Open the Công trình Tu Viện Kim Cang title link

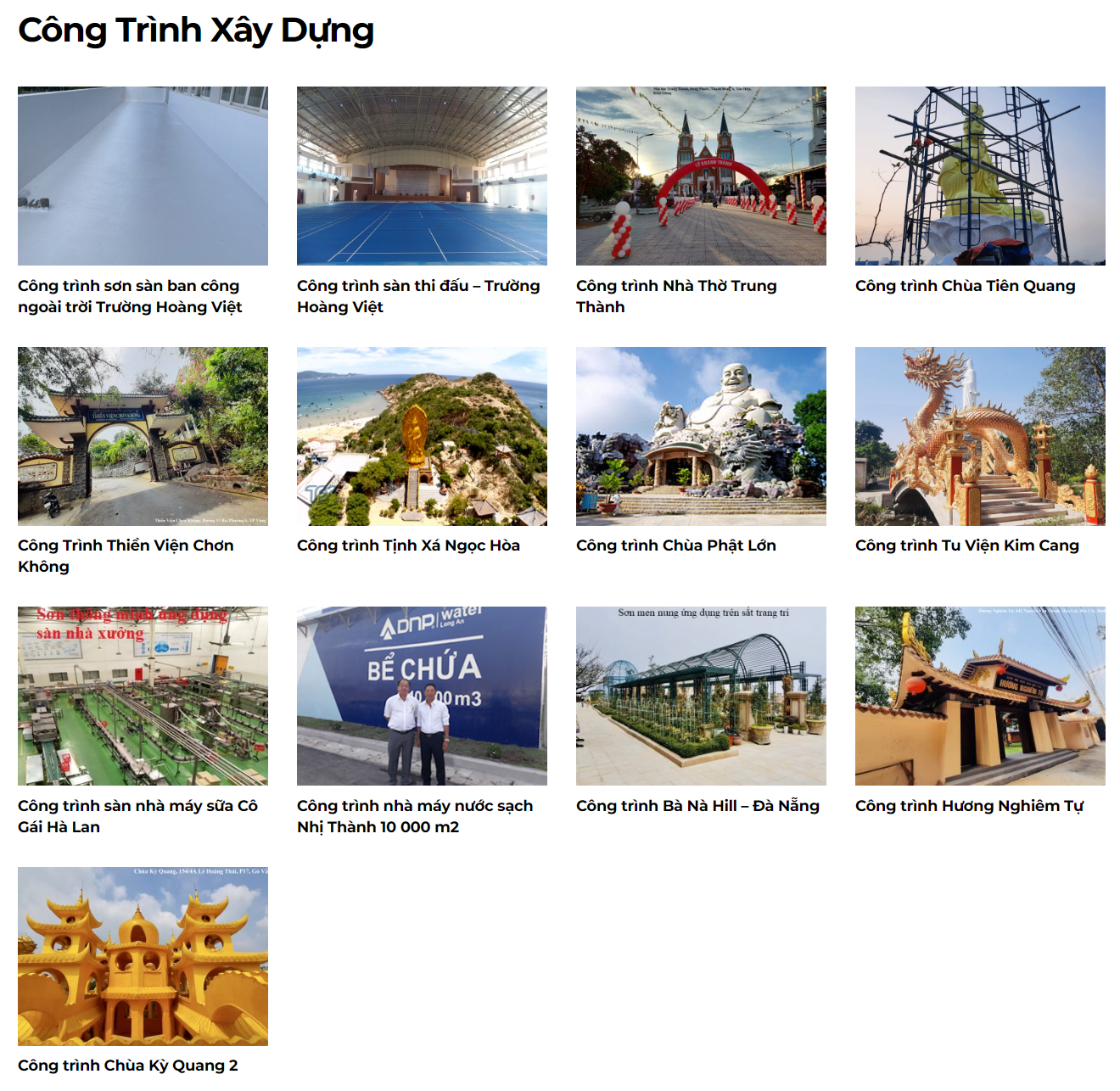966,545
